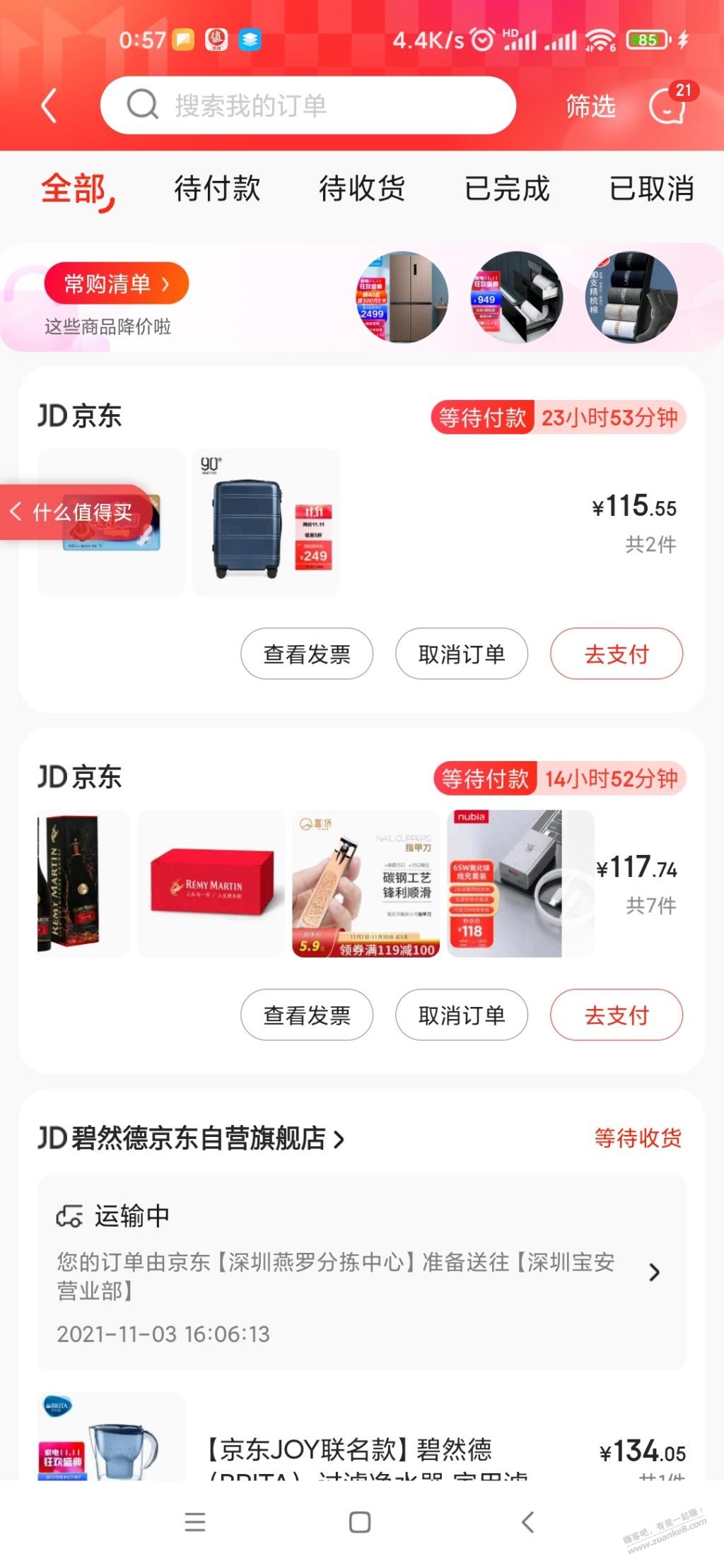Go back using the top-left arrow

tap(48, 106)
